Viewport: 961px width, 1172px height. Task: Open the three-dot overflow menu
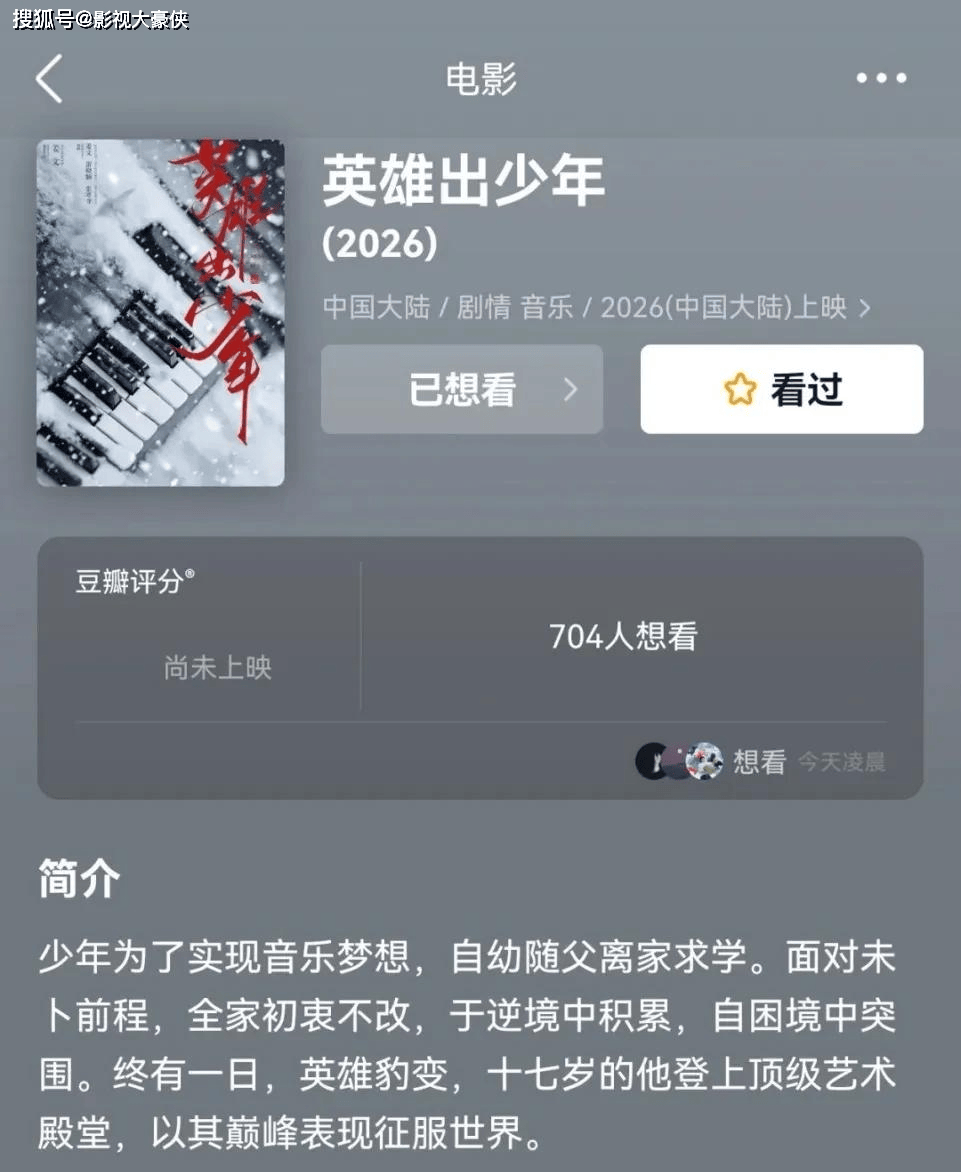[x=881, y=79]
